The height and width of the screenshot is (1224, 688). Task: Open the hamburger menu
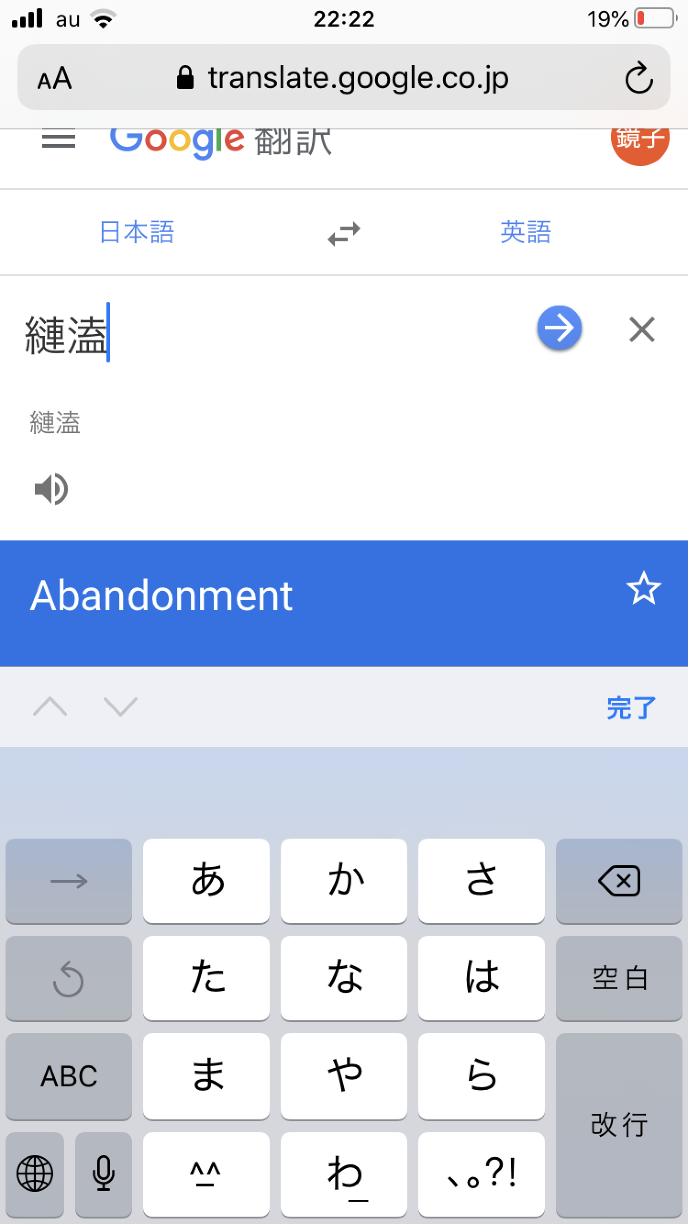(59, 140)
